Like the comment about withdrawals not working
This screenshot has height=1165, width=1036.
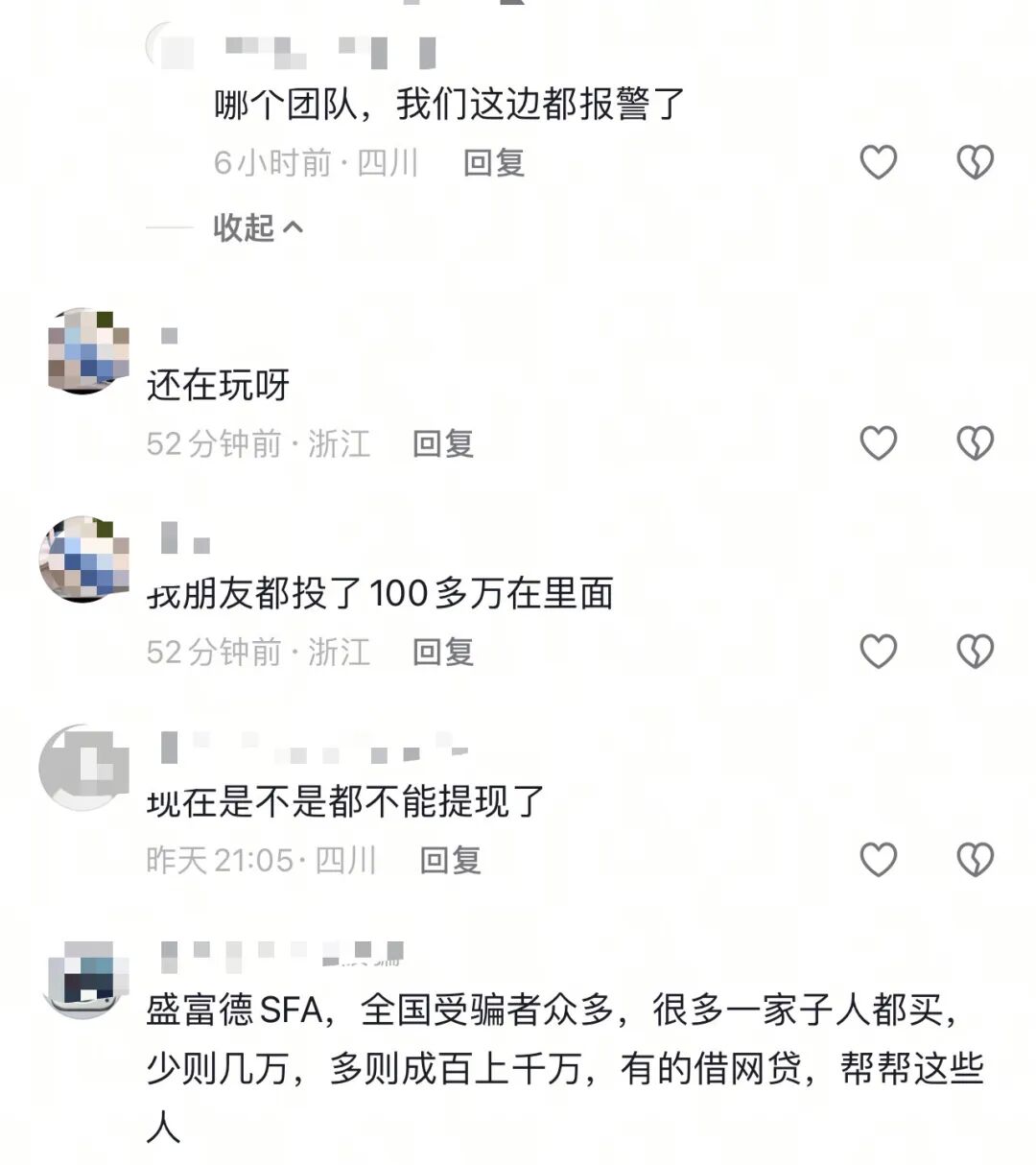click(x=876, y=861)
